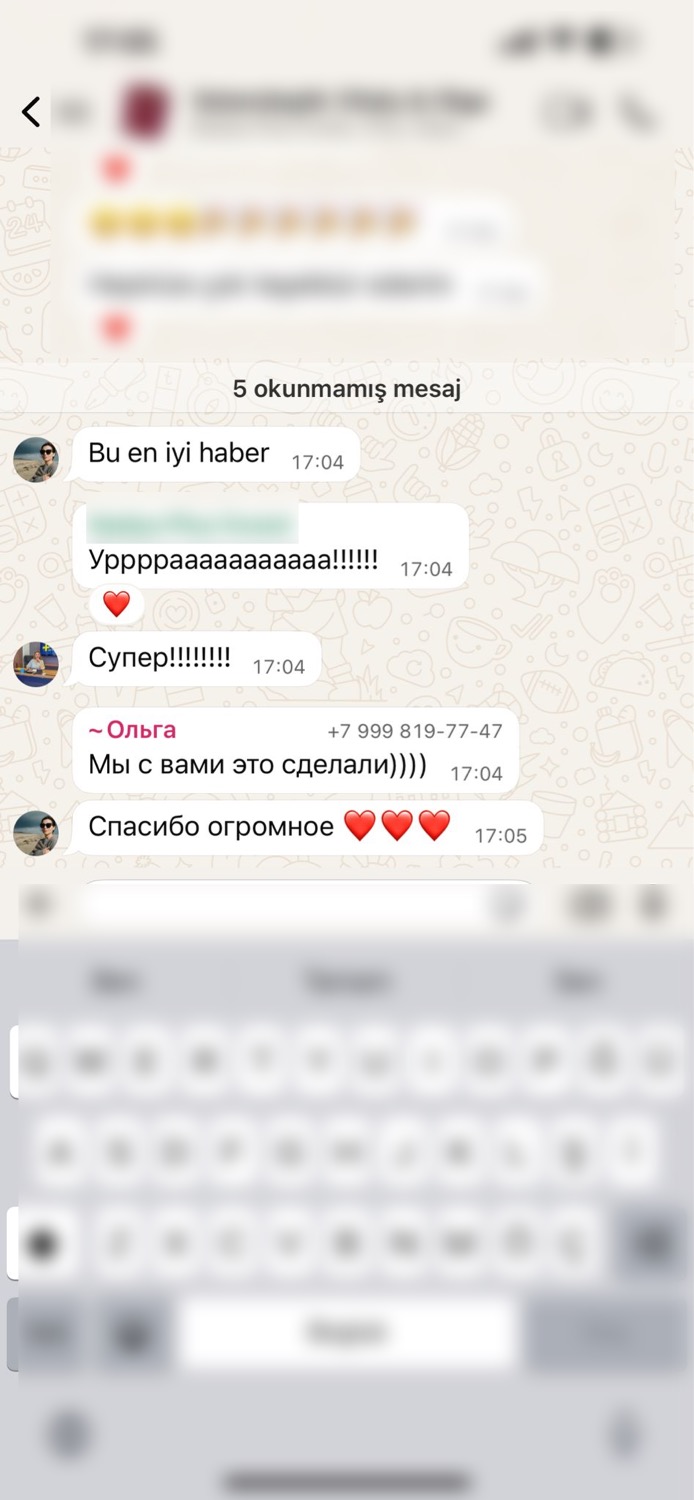Open profile photo beside "Bu en iyi haber"
Viewport: 694px width, 1500px height.
(x=36, y=459)
